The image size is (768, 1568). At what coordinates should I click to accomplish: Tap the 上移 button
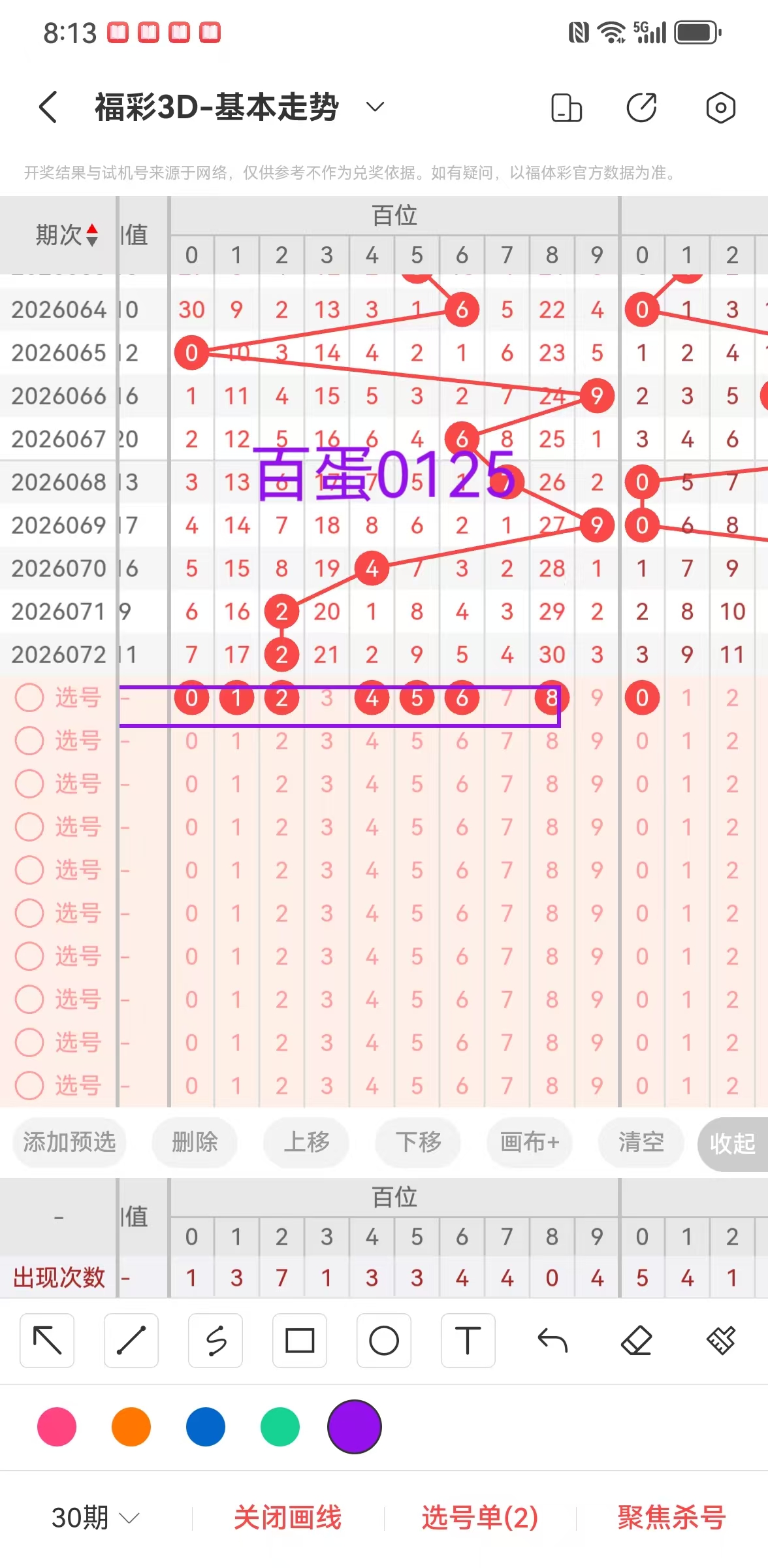point(306,1142)
